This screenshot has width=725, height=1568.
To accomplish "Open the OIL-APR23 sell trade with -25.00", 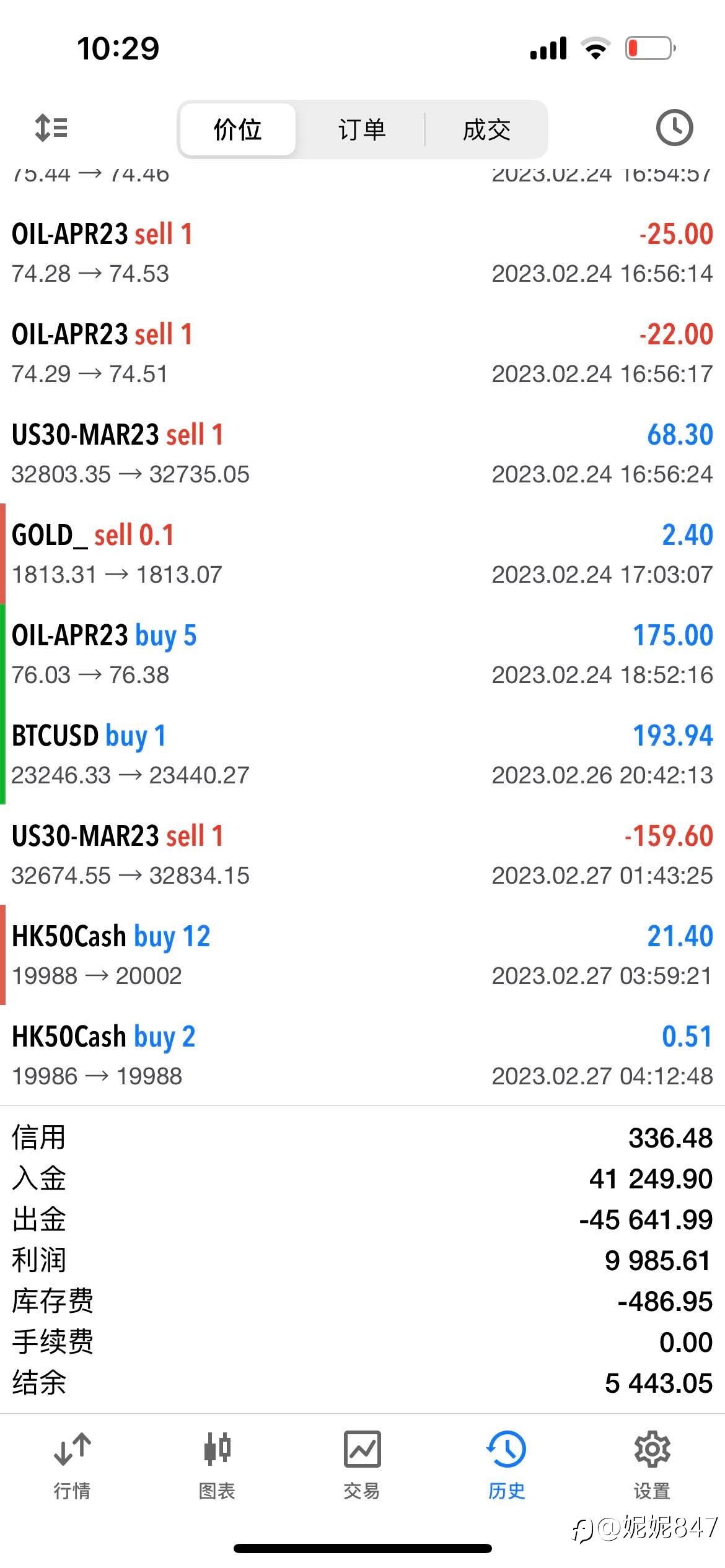I will coord(362,254).
